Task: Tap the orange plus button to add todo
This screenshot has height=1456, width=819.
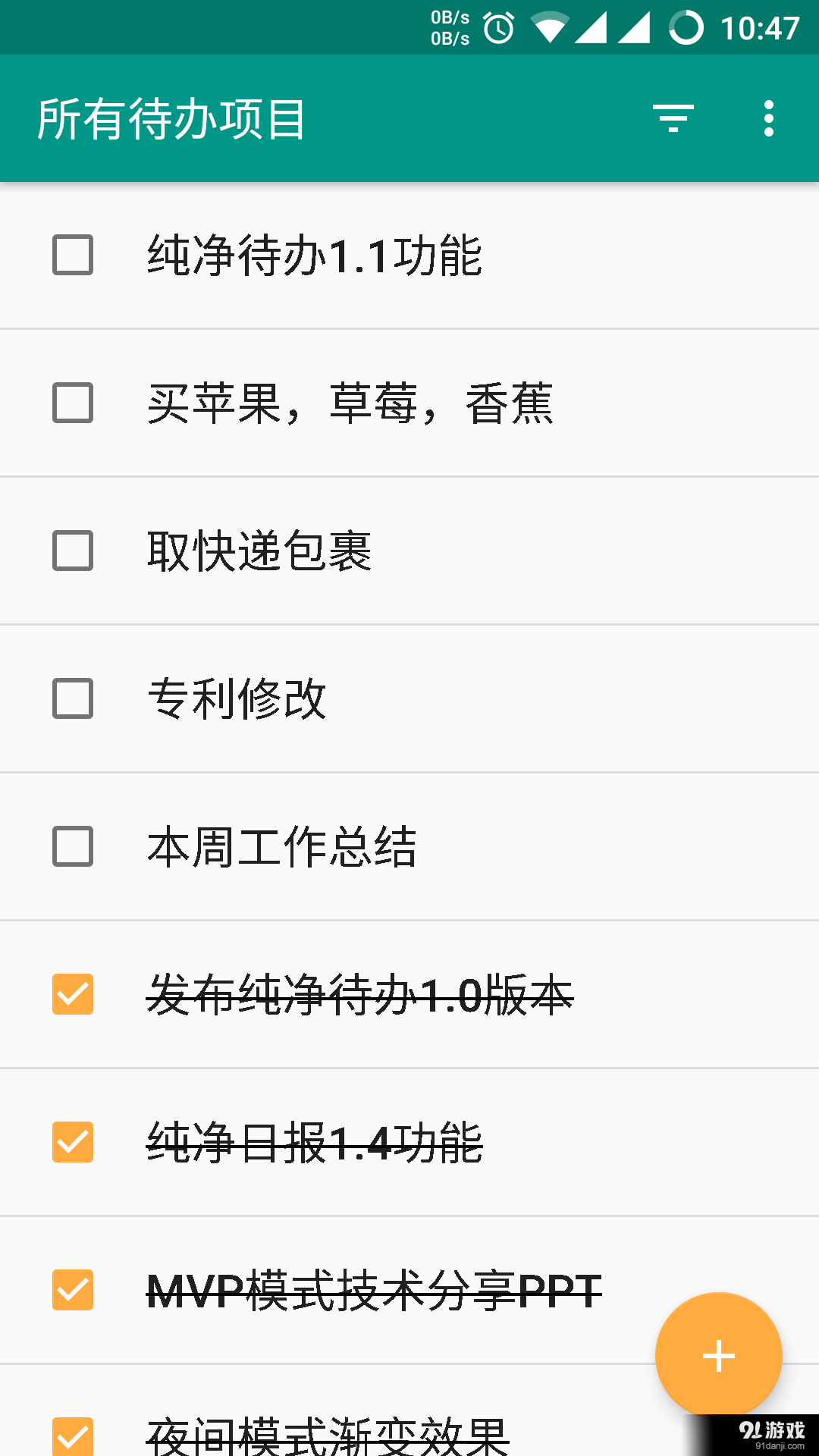Action: [717, 1354]
